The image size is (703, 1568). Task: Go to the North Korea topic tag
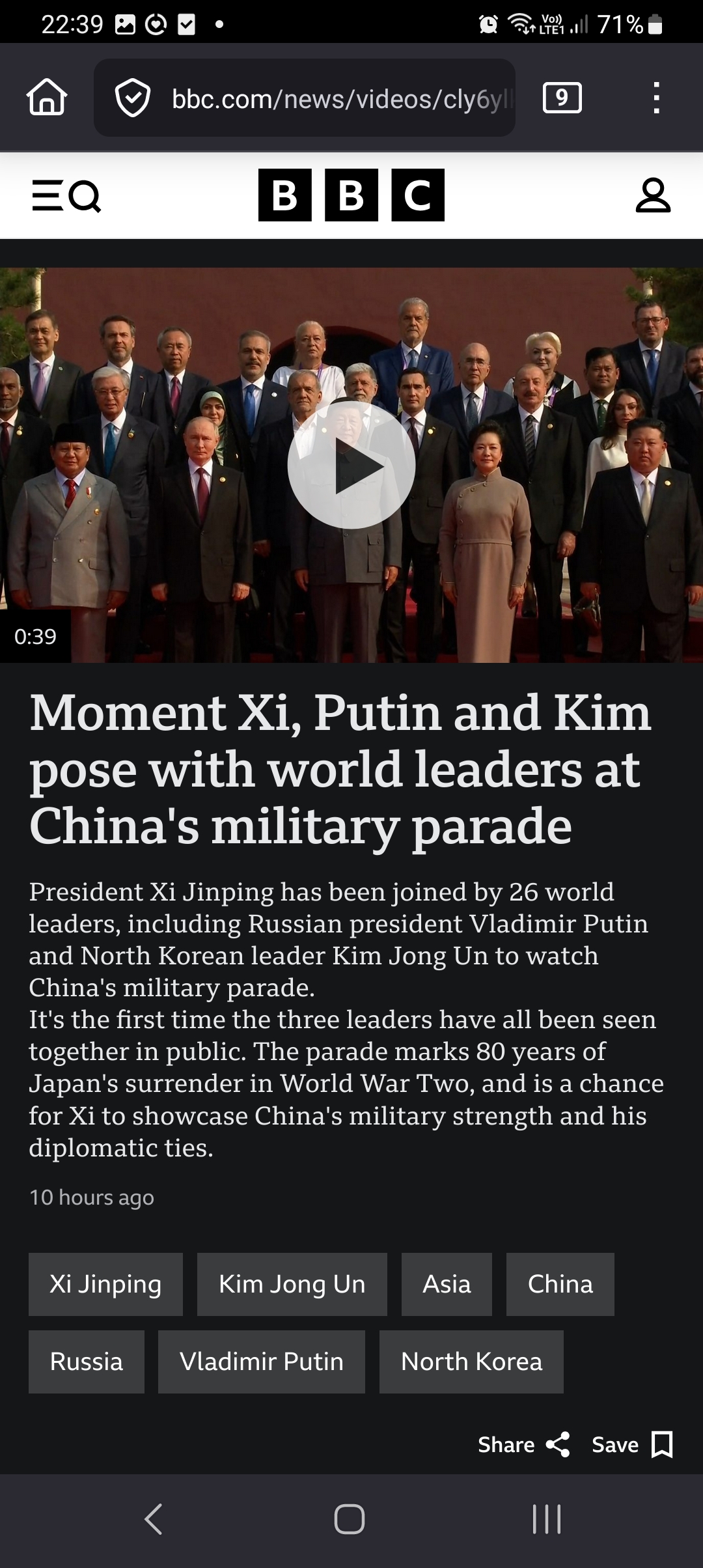tap(471, 1362)
